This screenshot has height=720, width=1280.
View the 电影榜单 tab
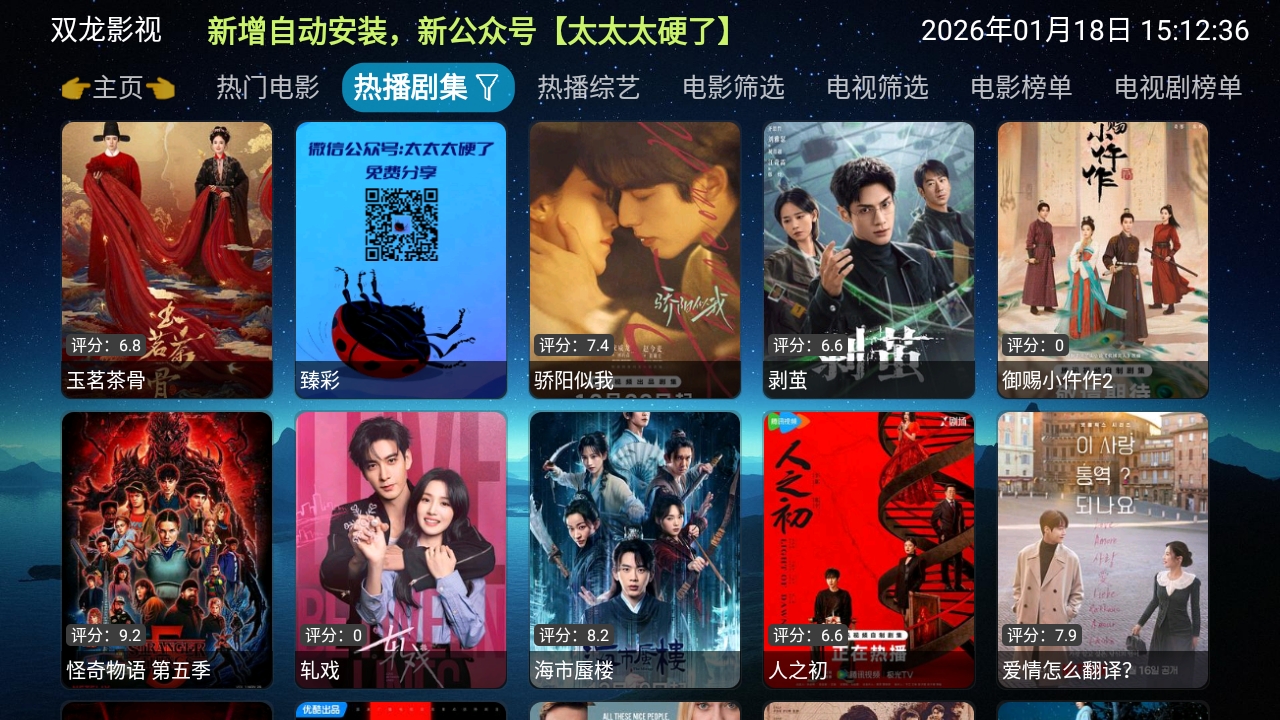point(1021,88)
